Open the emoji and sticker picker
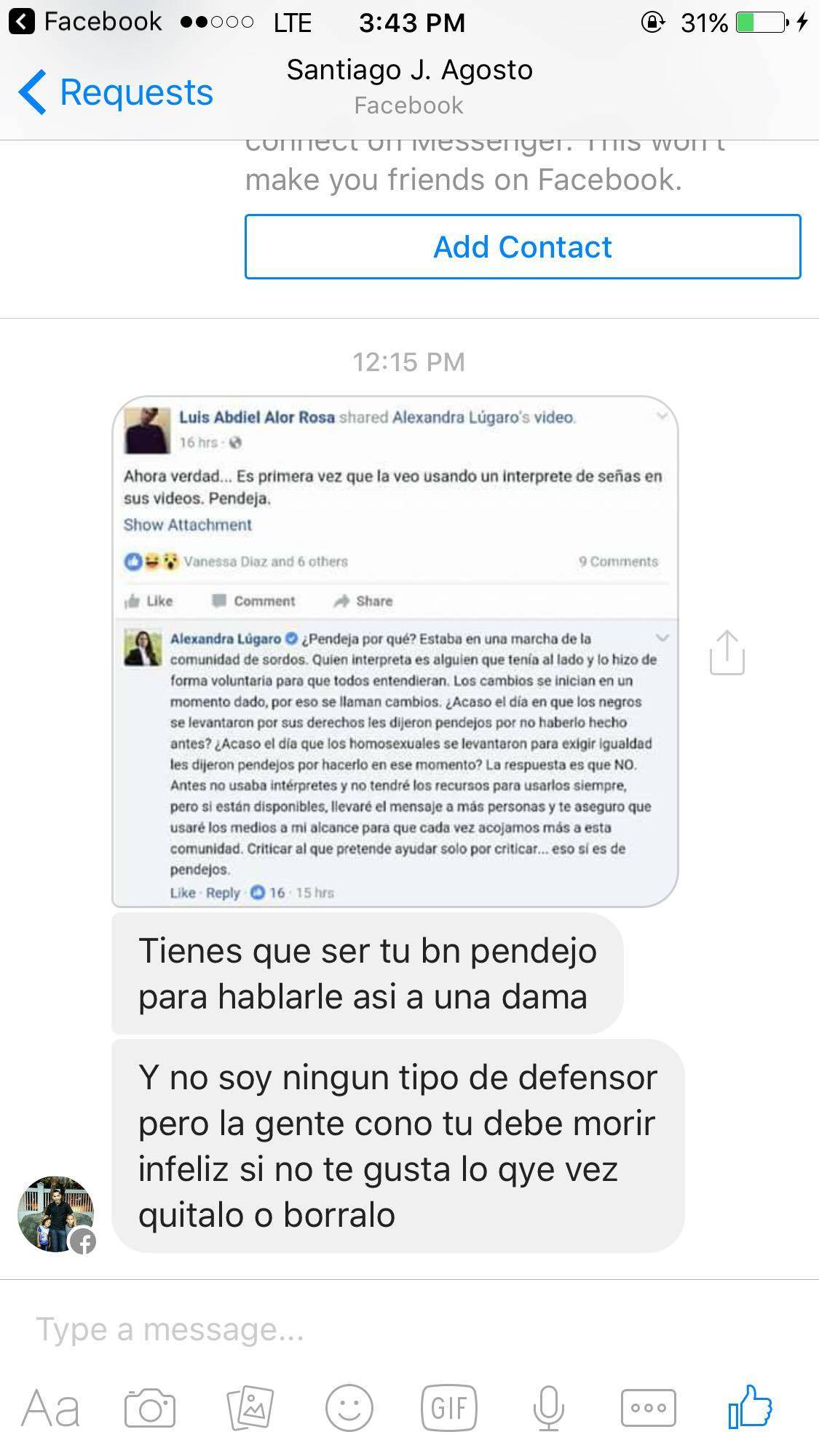819x1456 pixels. pos(349,1409)
